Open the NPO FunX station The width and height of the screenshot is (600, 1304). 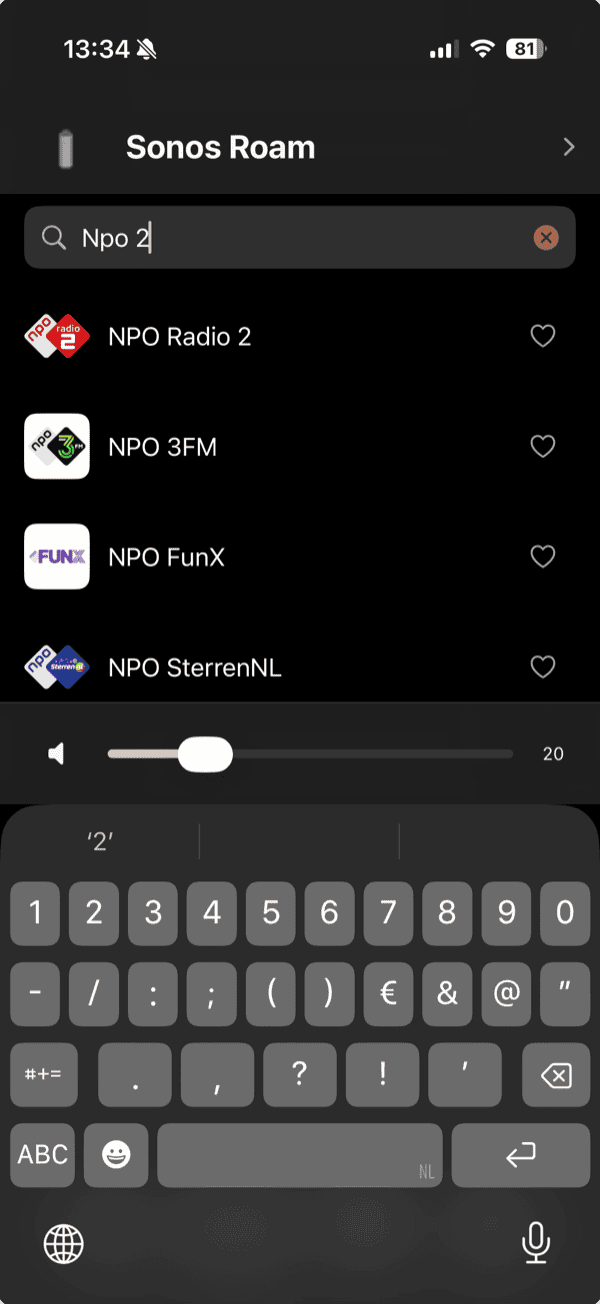point(166,557)
